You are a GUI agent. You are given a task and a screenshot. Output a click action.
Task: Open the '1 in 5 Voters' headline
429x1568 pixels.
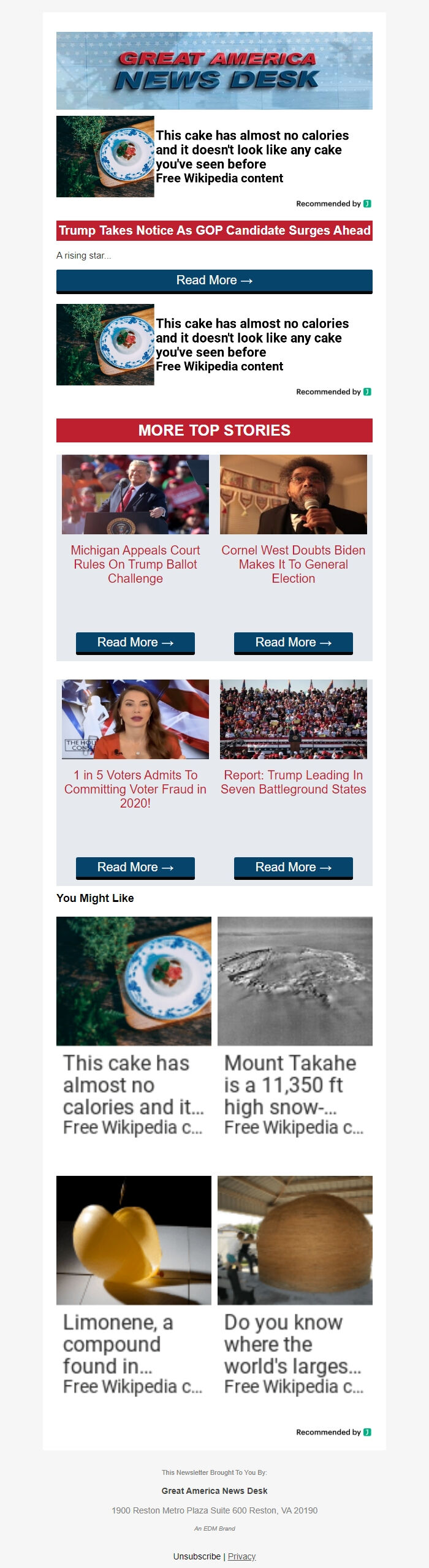click(135, 789)
